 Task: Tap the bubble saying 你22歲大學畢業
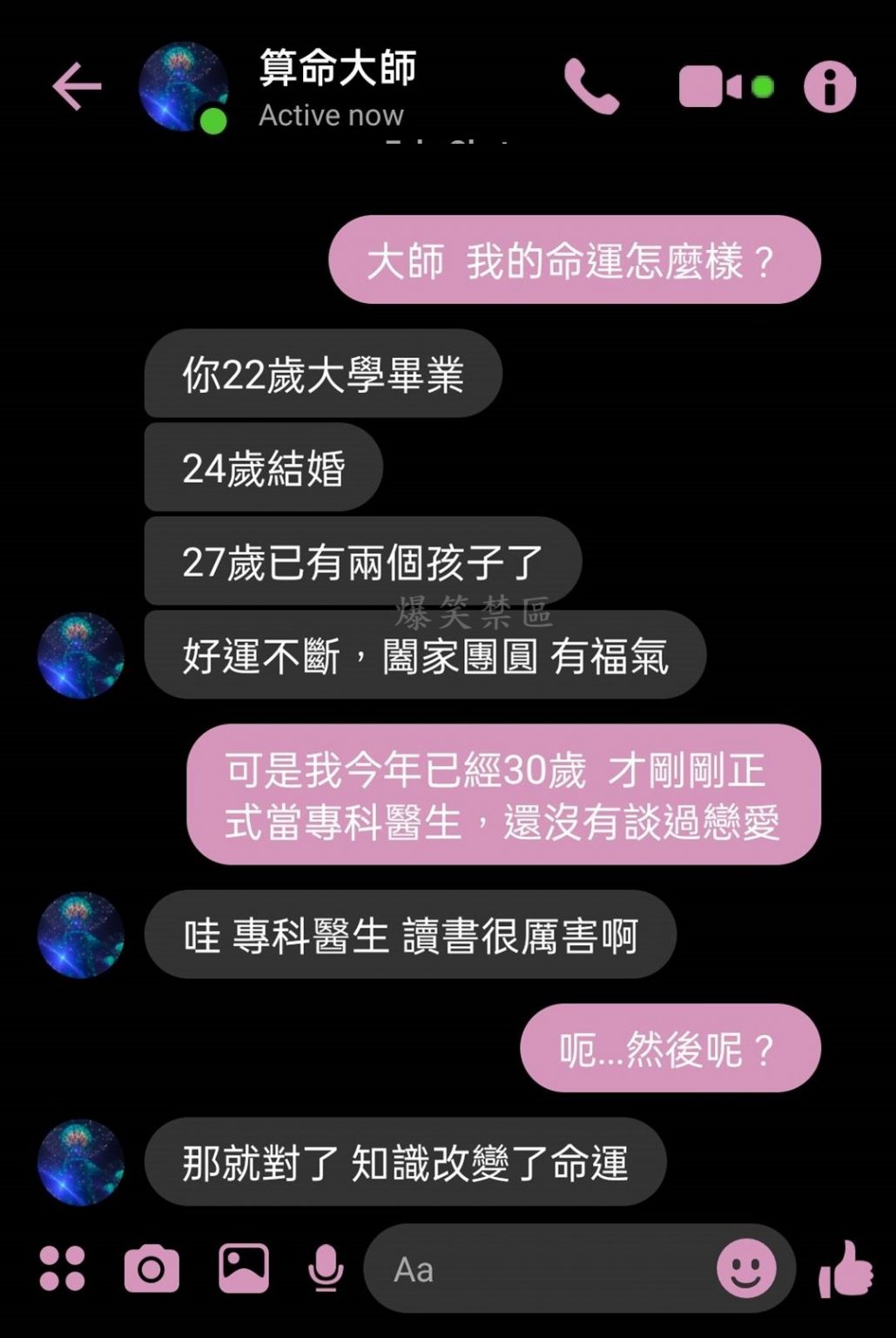click(x=322, y=373)
